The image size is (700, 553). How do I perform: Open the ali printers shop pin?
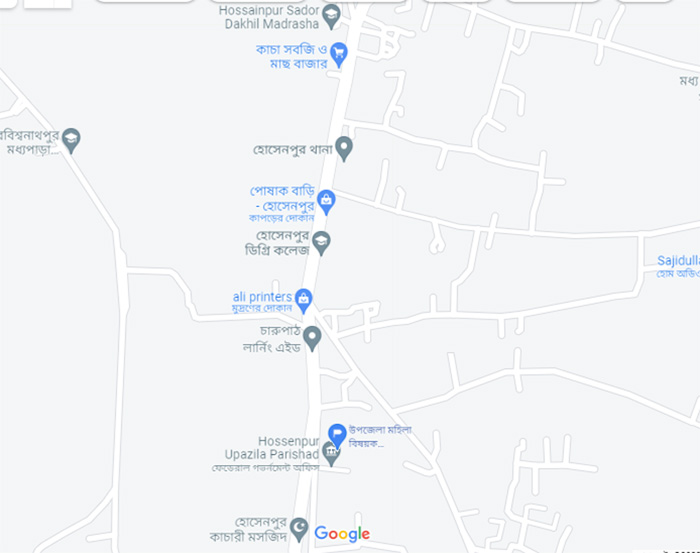click(x=304, y=297)
